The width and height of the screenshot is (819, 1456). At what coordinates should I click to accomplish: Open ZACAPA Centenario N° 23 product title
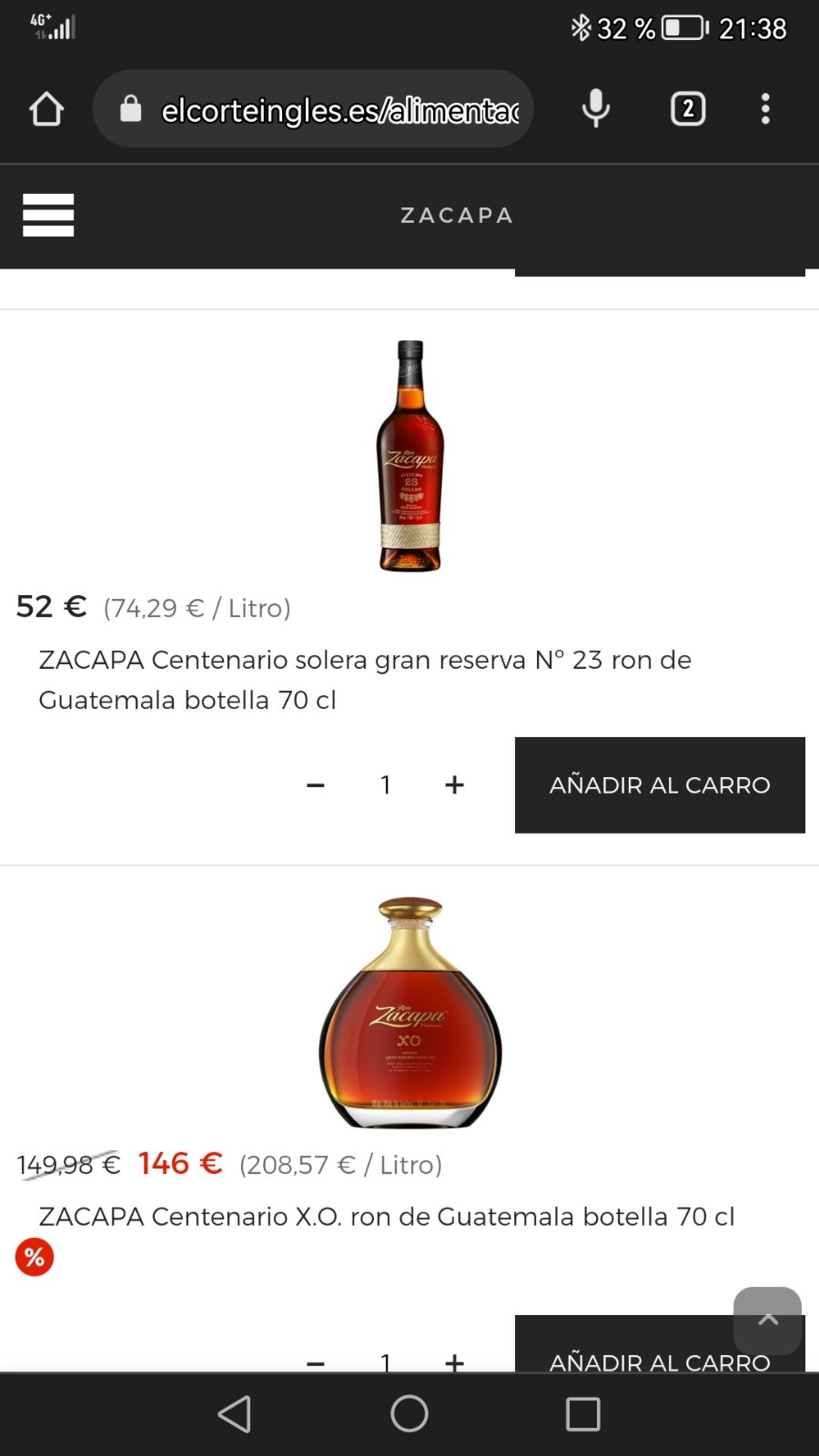click(365, 680)
